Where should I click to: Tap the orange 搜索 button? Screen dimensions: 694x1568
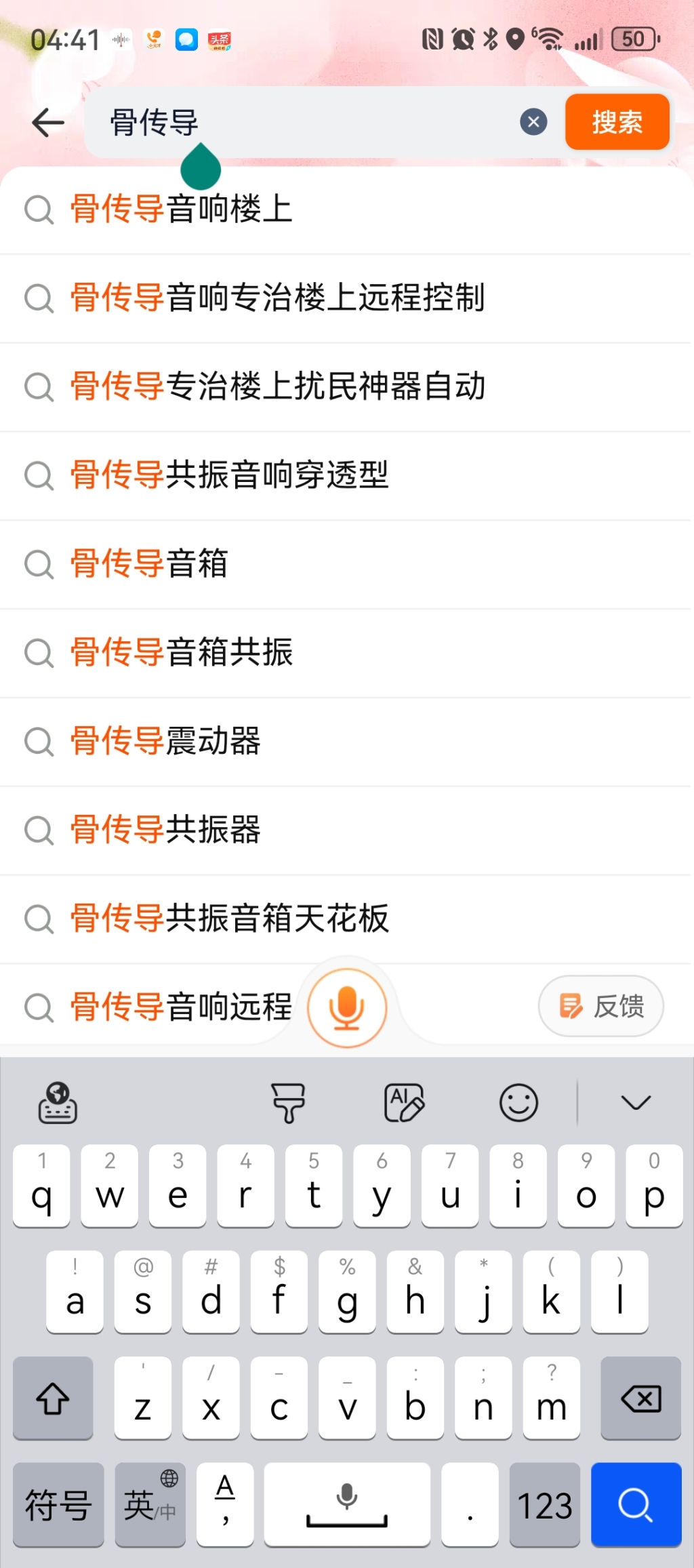tap(617, 122)
